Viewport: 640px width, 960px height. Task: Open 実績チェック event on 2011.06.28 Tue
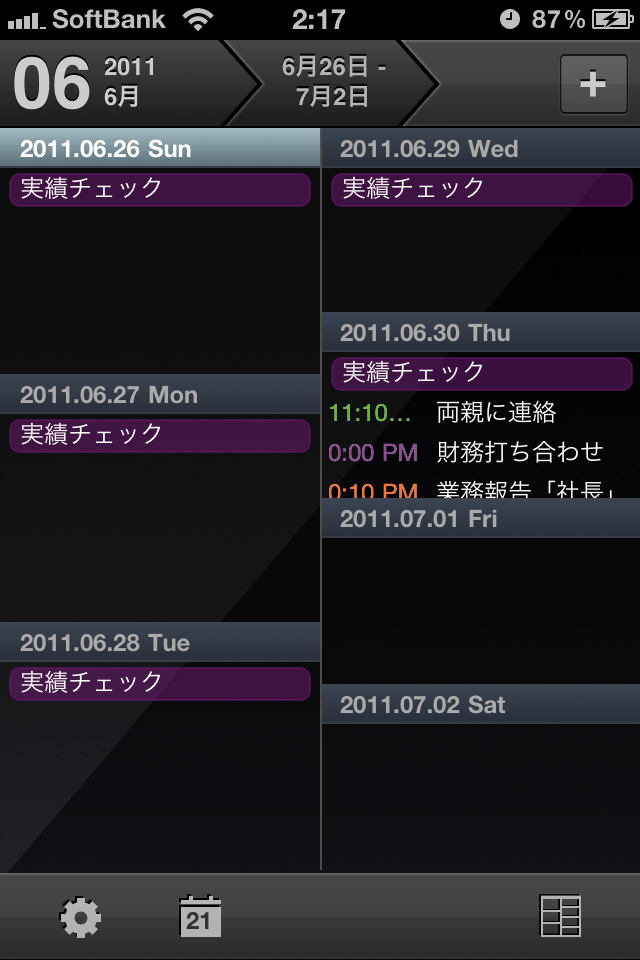pyautogui.click(x=160, y=683)
